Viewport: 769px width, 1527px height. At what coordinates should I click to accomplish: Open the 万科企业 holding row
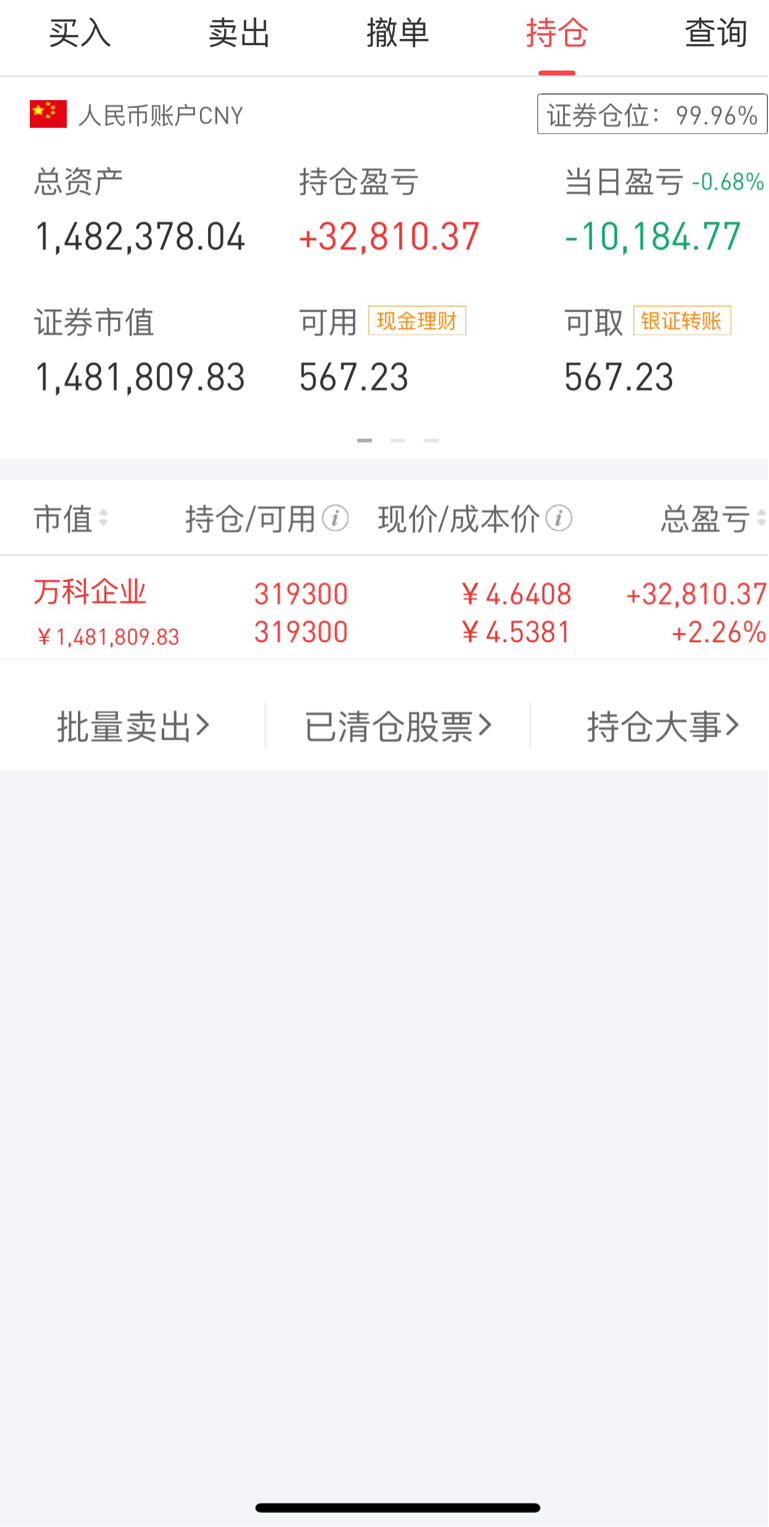coord(384,610)
